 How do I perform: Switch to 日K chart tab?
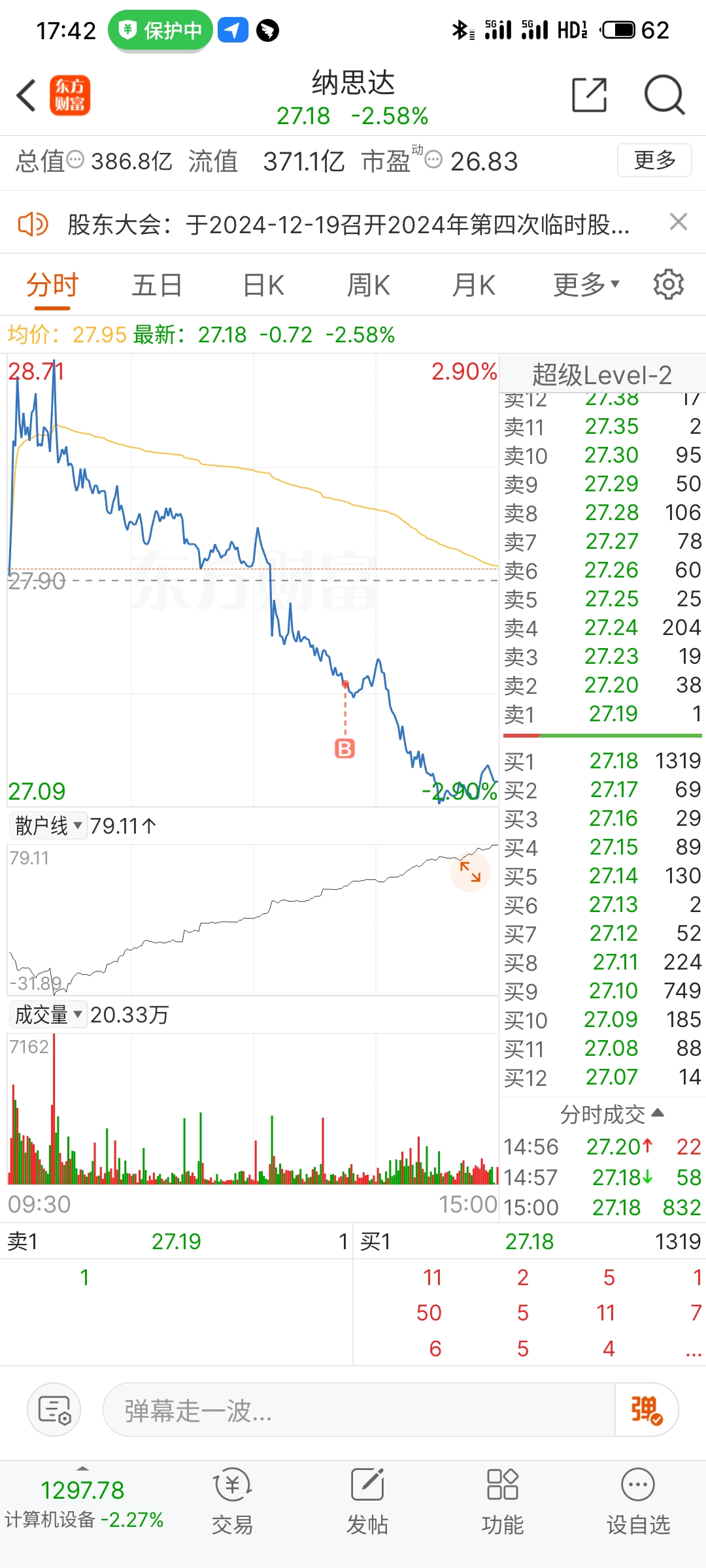[x=263, y=286]
